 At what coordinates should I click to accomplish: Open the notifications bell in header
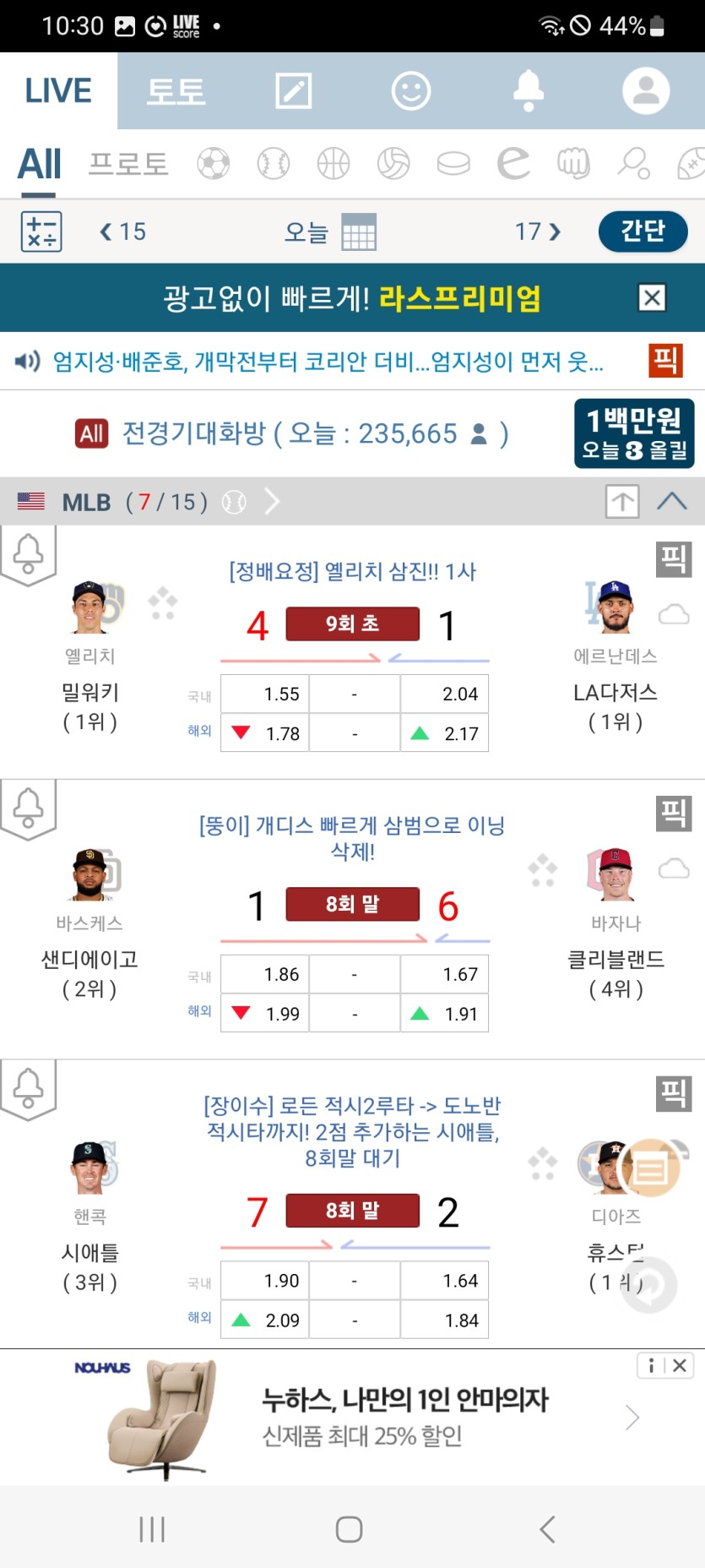[x=529, y=90]
